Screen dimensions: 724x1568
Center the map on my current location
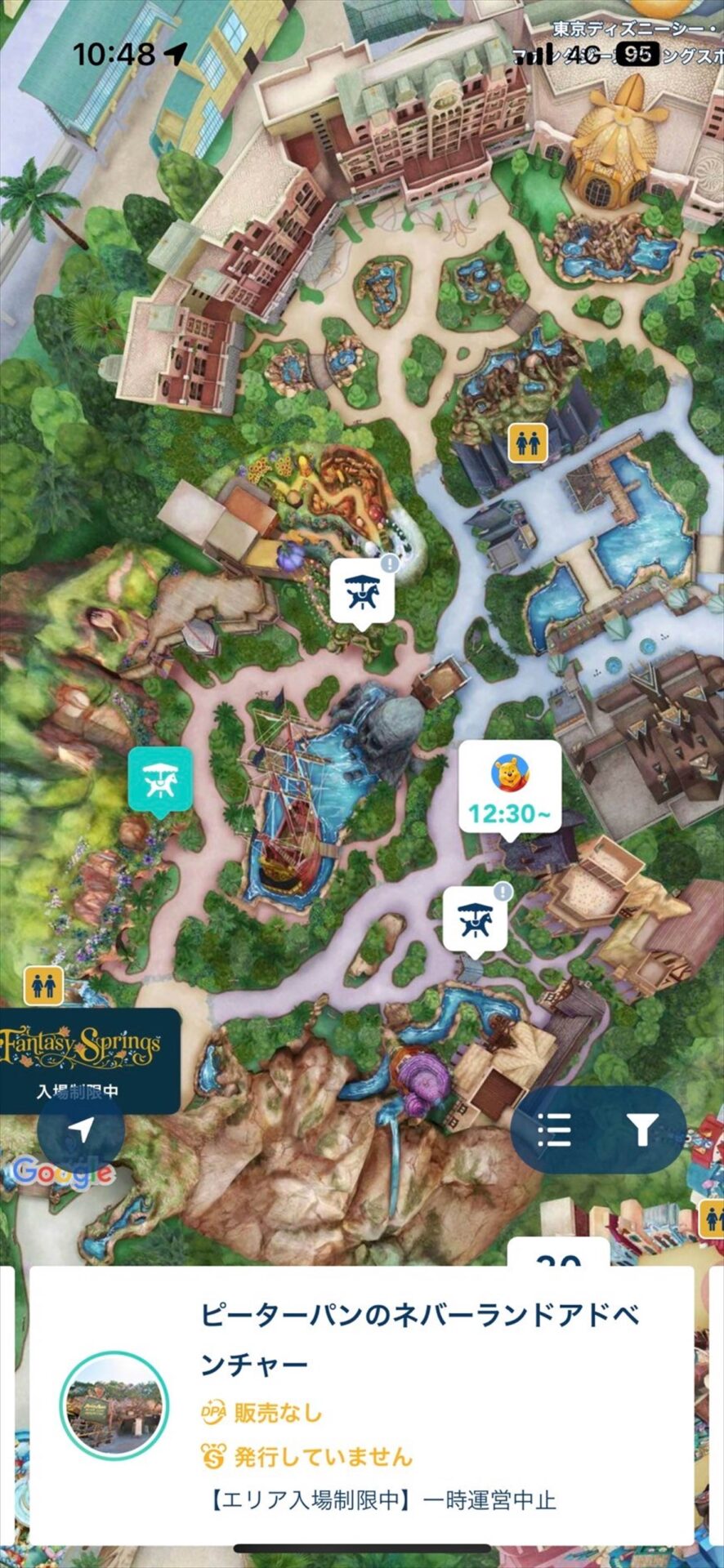(x=80, y=1130)
